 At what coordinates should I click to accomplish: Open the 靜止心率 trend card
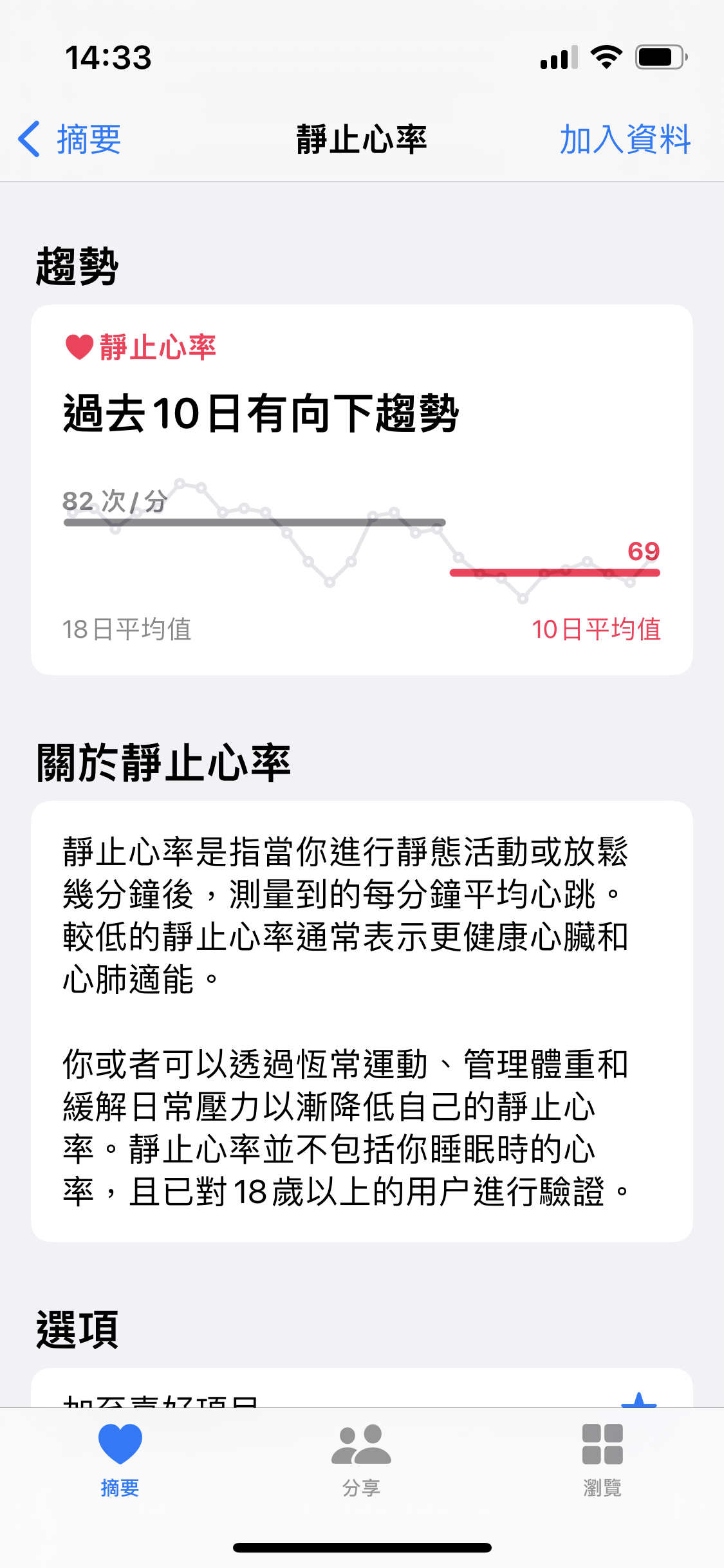(x=362, y=489)
